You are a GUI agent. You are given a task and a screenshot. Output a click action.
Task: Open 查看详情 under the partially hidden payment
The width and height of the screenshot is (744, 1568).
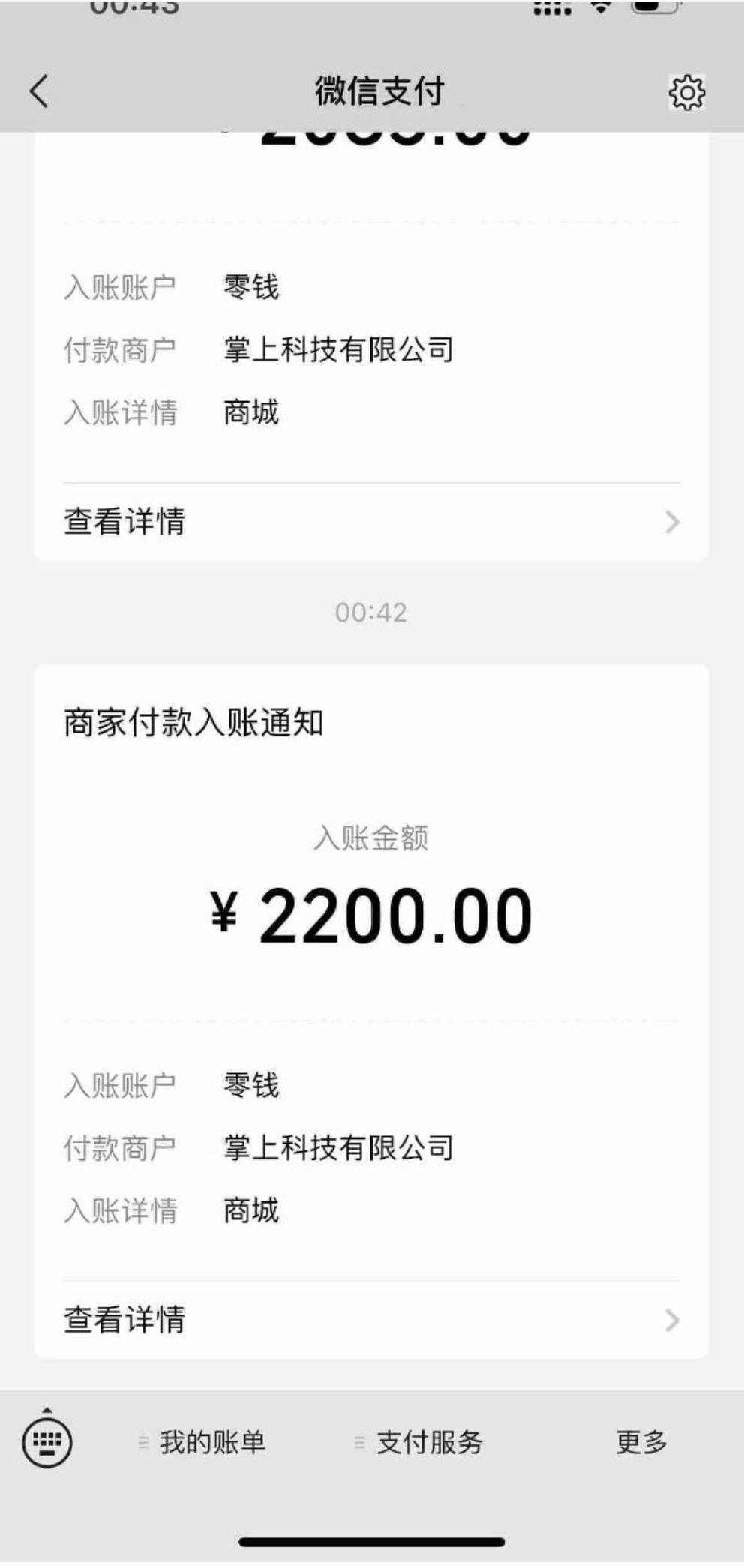pyautogui.click(x=371, y=522)
